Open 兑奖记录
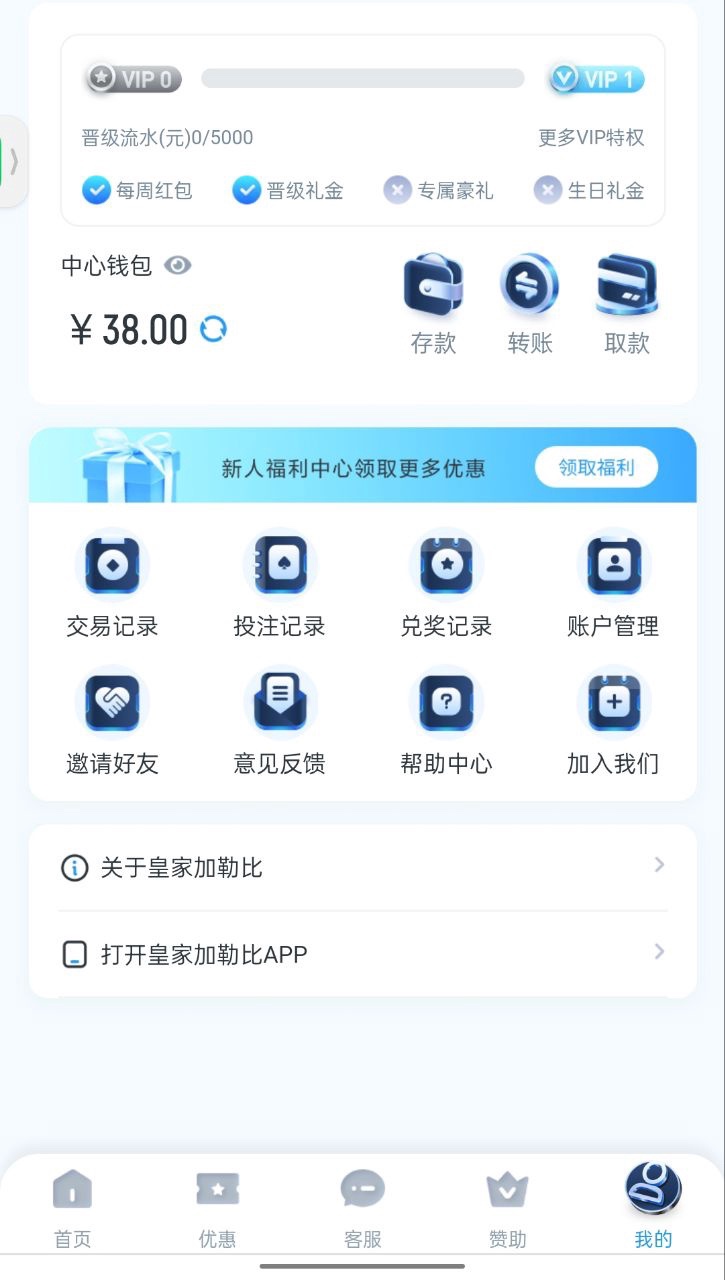The height and width of the screenshot is (1280, 725). pos(446,584)
